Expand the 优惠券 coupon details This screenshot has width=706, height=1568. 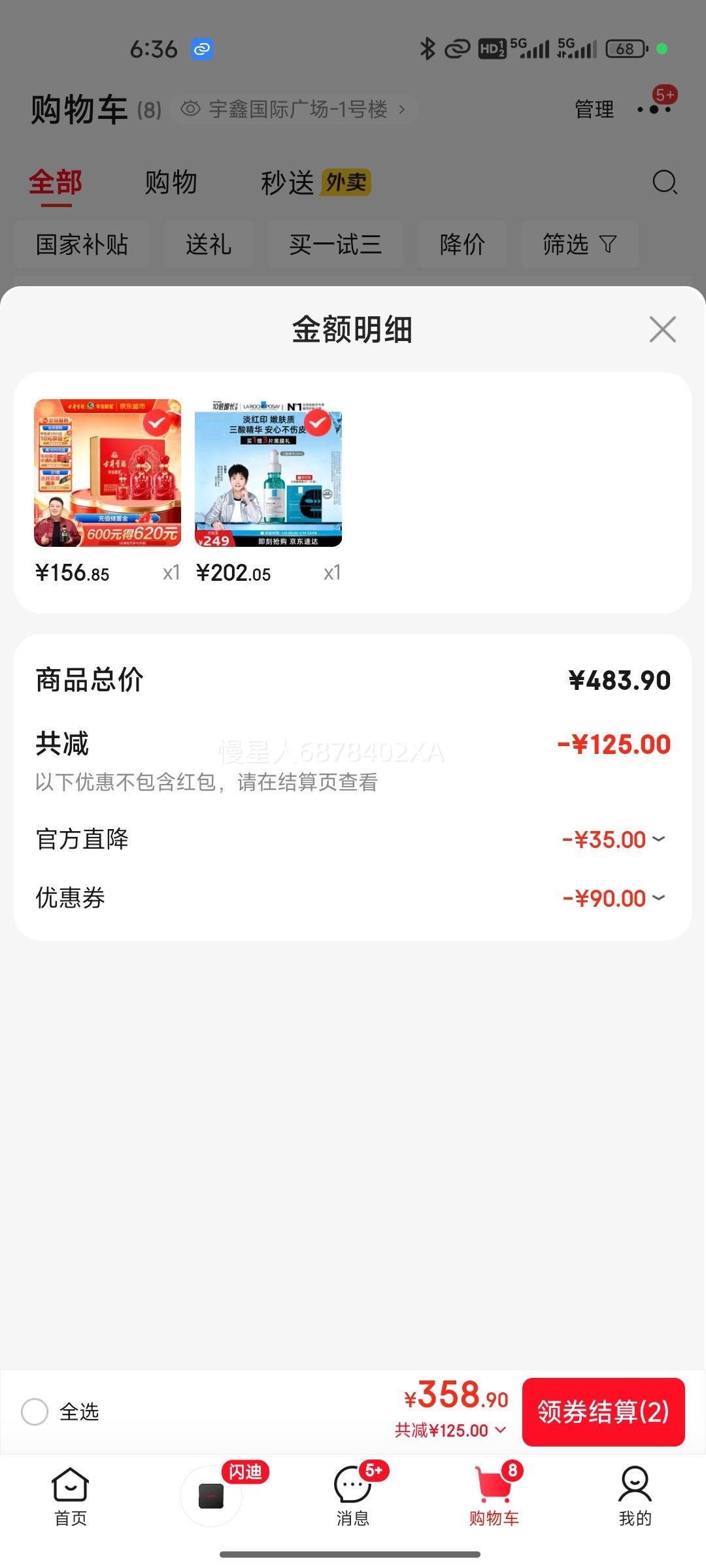coord(660,898)
